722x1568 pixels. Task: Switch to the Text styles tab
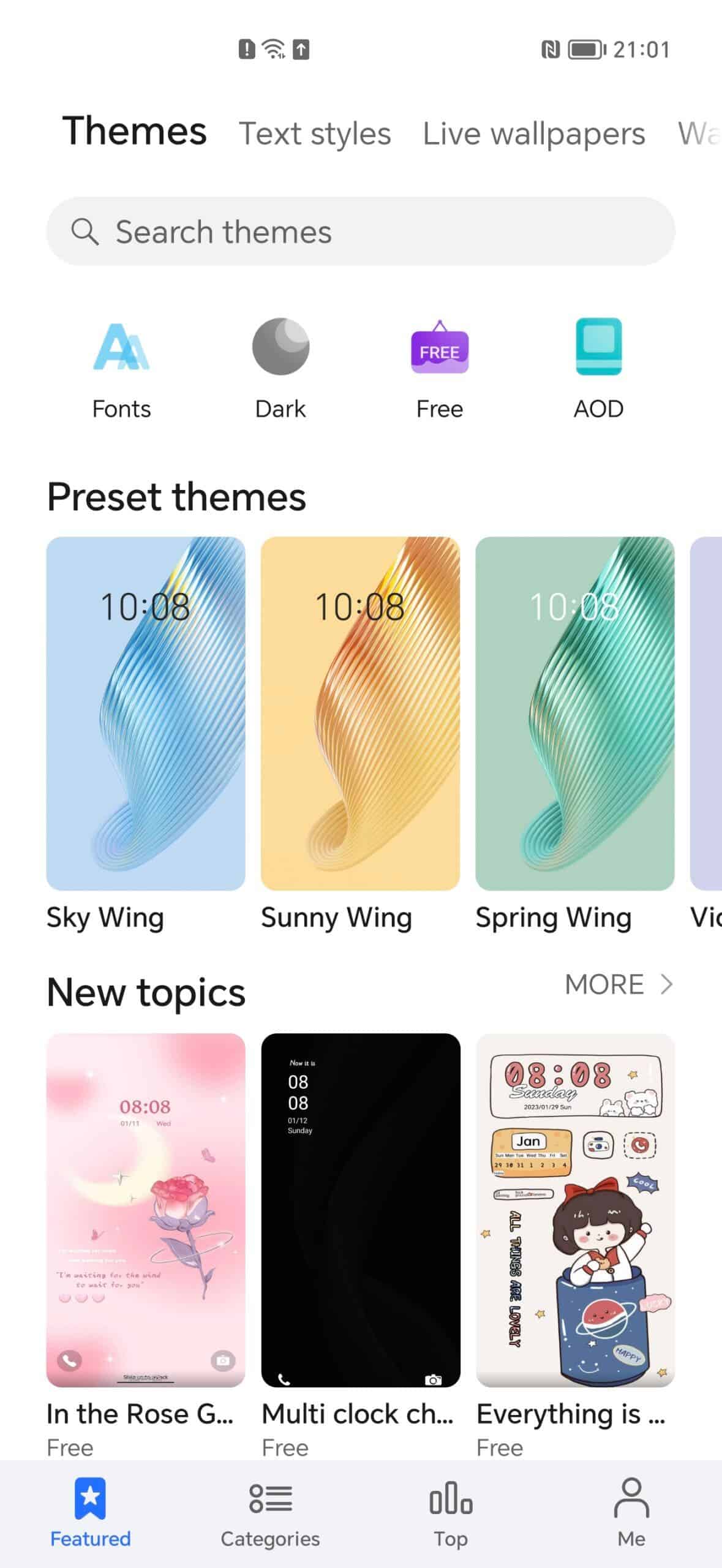[315, 134]
